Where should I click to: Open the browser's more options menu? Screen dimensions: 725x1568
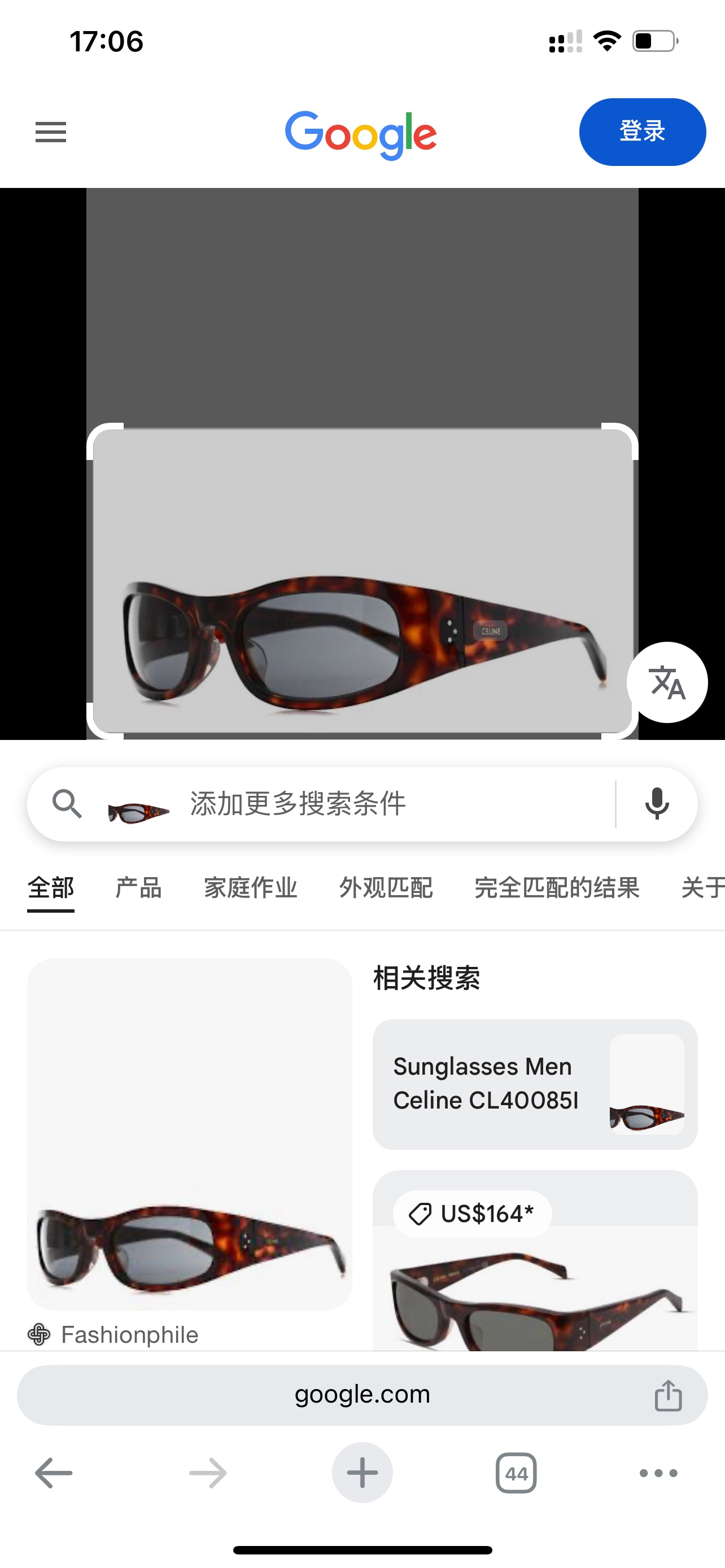[658, 1473]
